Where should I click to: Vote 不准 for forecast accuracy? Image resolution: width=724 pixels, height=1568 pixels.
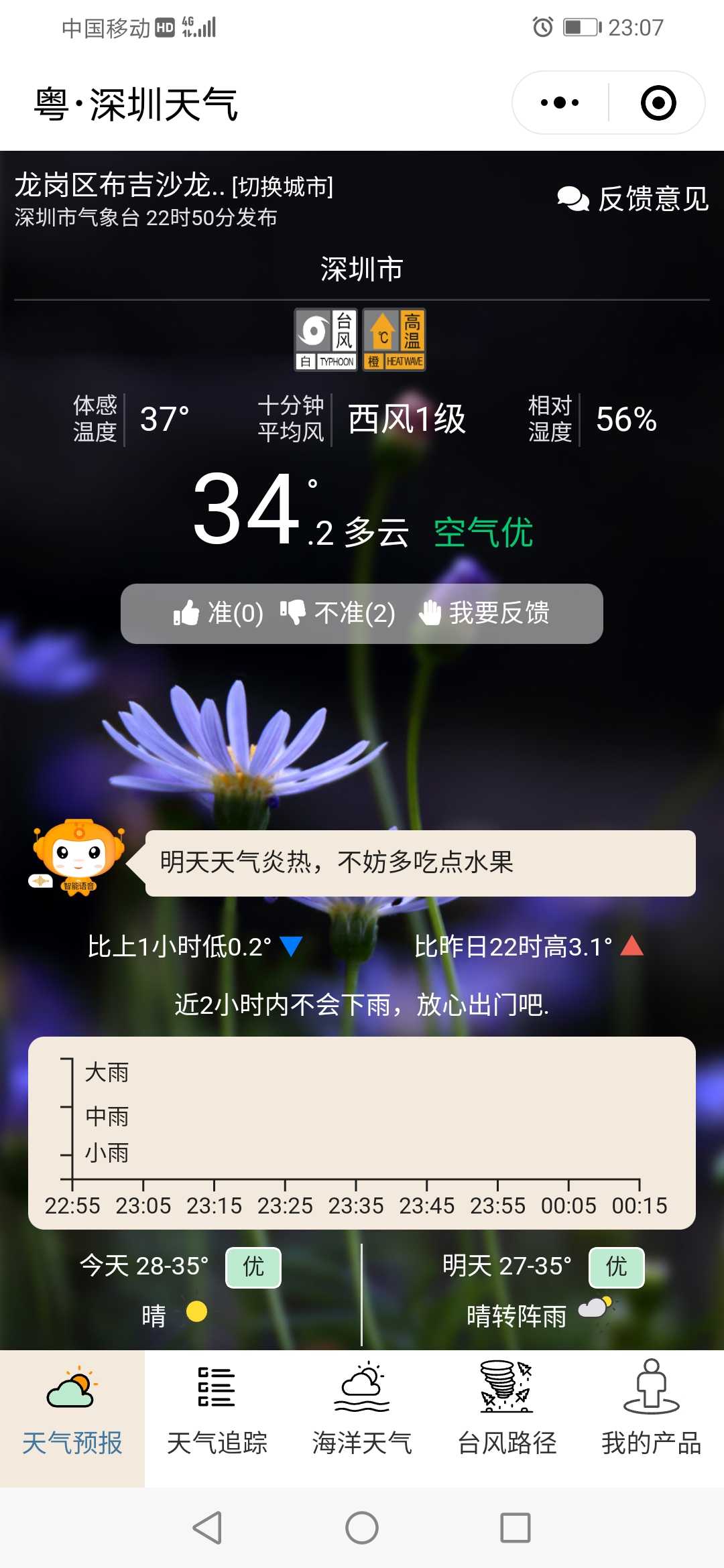pos(337,613)
